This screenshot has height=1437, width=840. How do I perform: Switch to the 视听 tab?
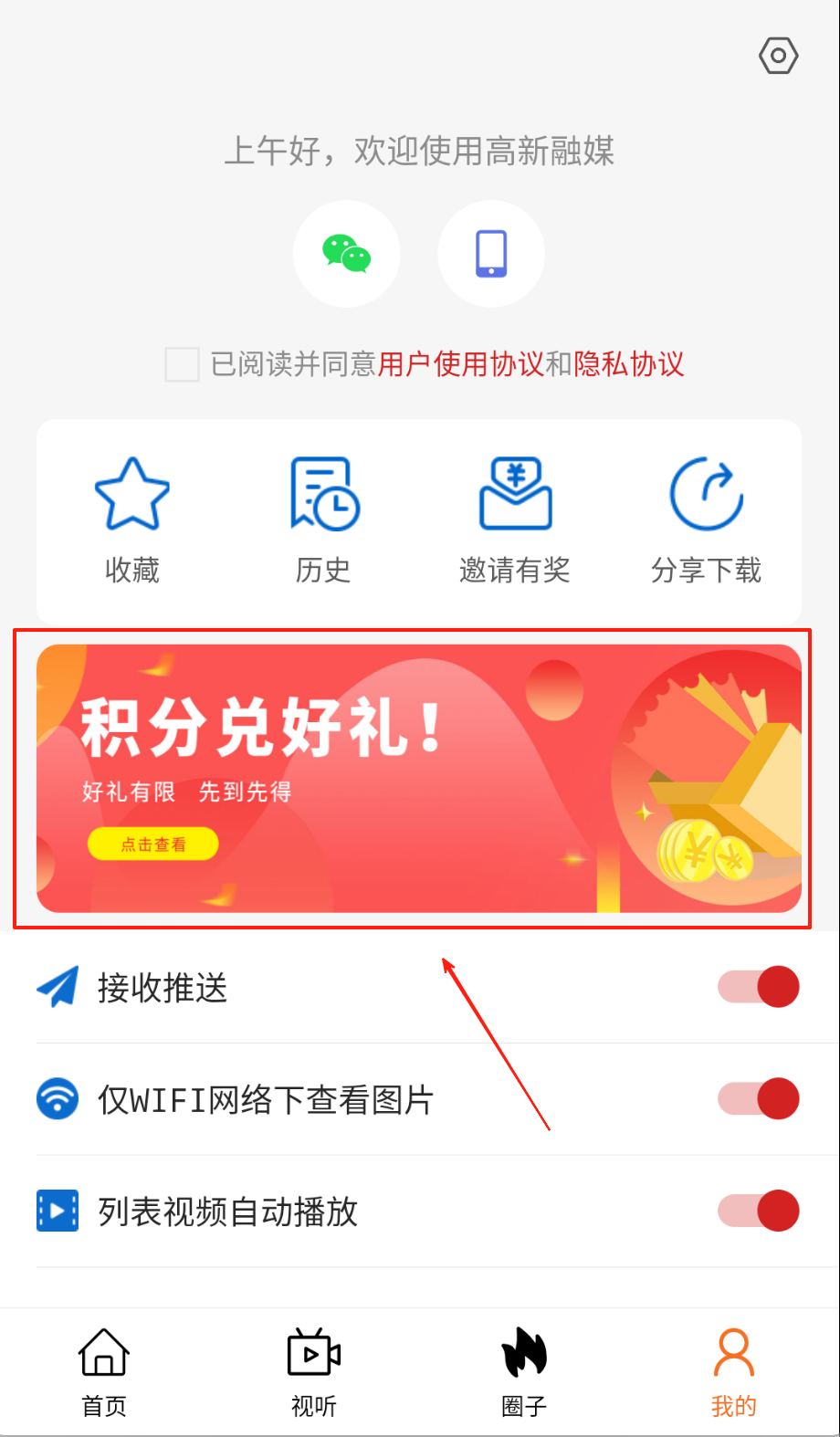tap(314, 1372)
